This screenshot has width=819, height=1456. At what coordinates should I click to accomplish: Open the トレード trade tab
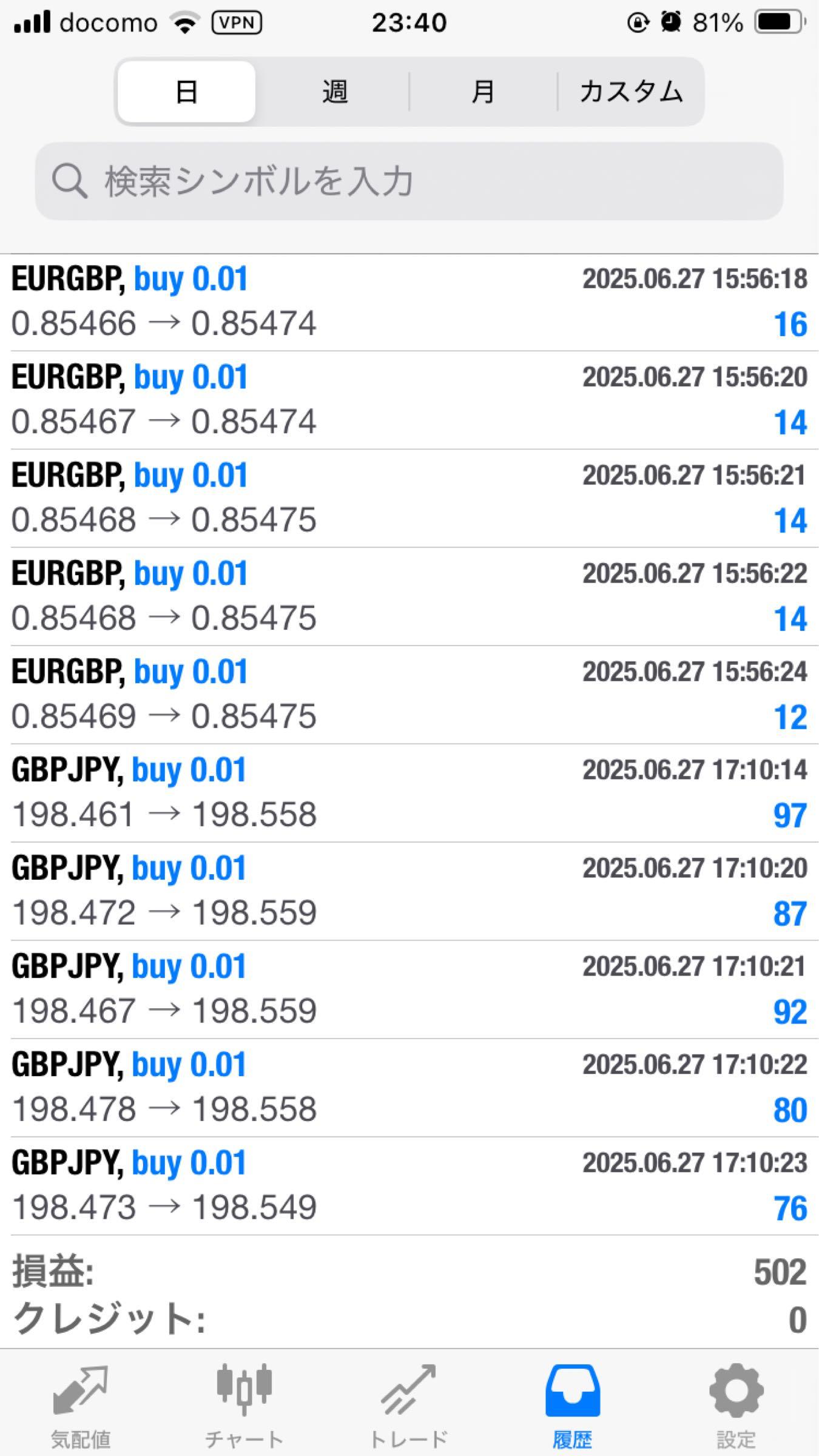click(409, 1406)
